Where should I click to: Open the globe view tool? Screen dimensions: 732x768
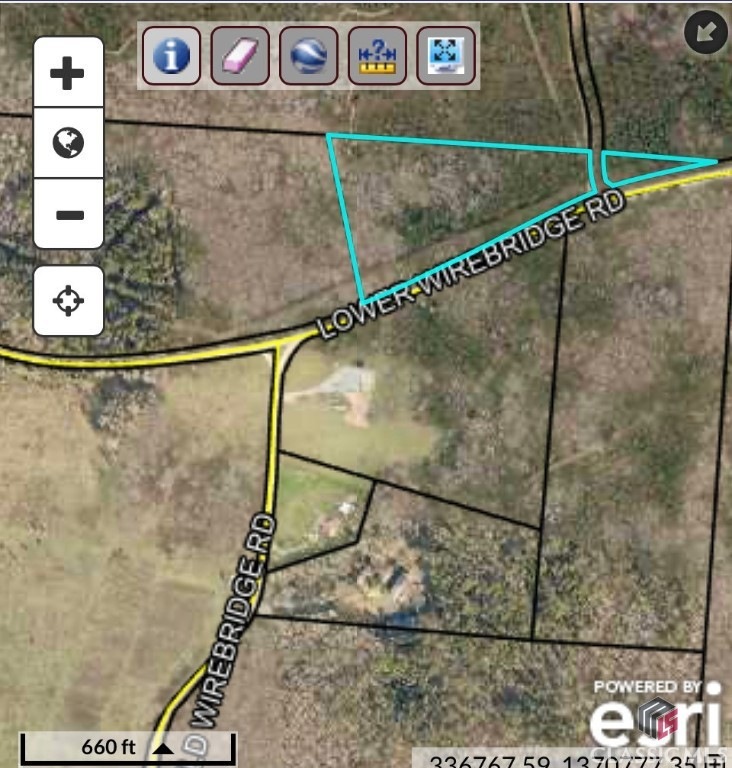click(308, 55)
